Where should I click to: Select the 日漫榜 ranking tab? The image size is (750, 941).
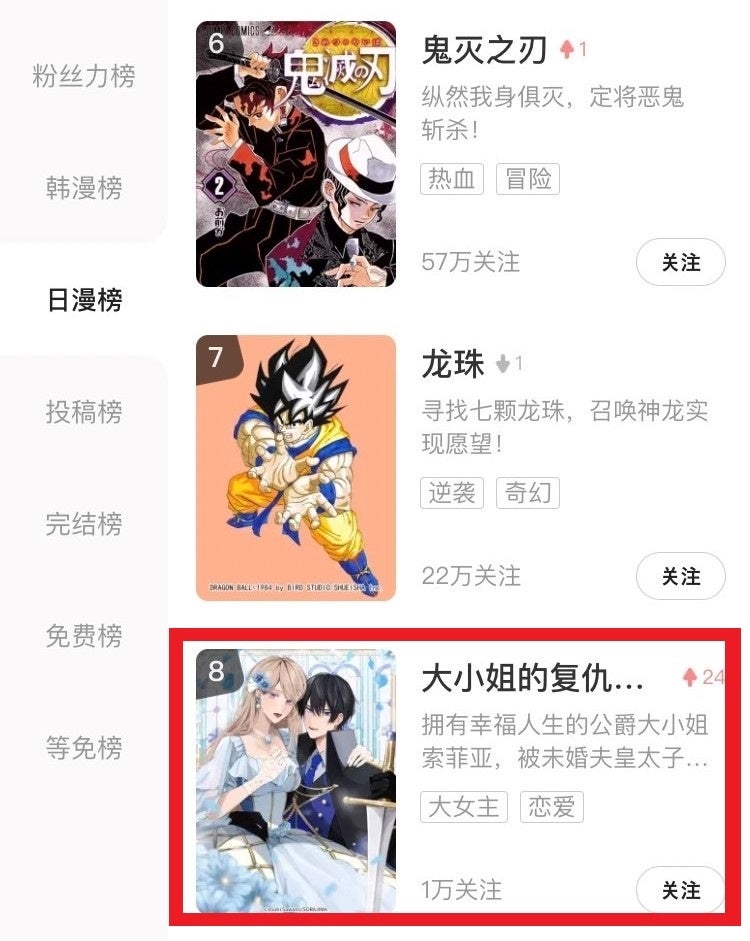coord(84,299)
